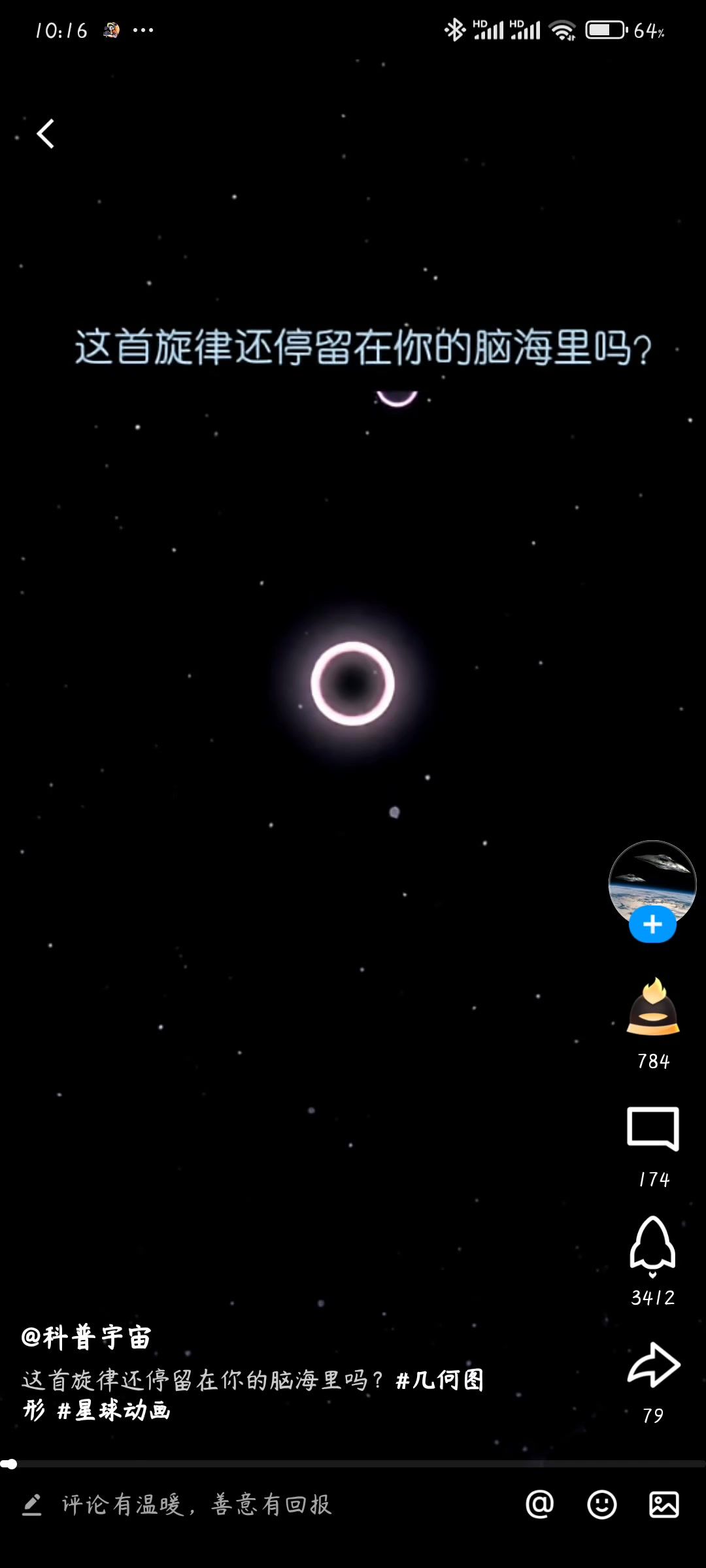Follow 科普宇宙 with the plus button
The height and width of the screenshot is (1568, 706).
[x=652, y=924]
